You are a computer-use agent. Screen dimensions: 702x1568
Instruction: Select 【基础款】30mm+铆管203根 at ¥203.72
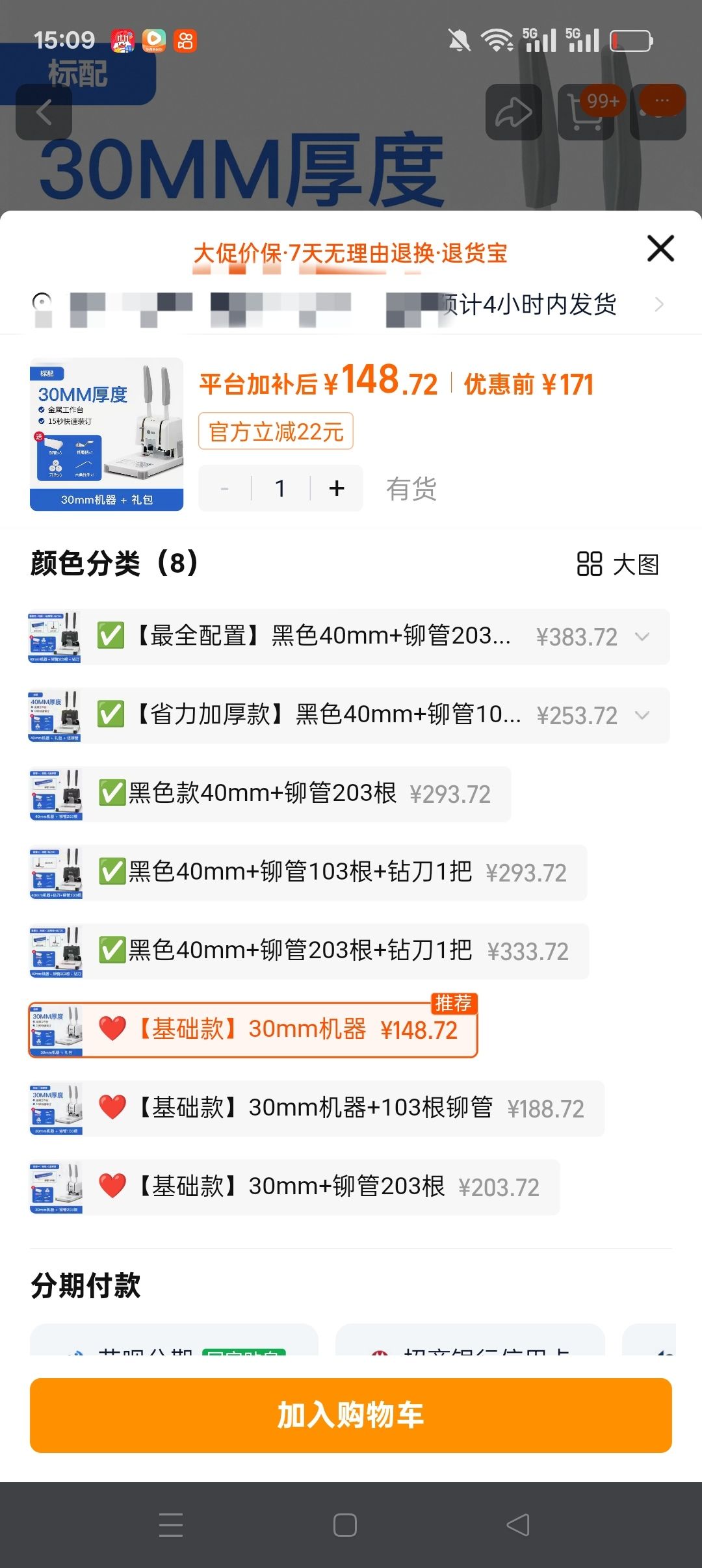coord(294,1187)
